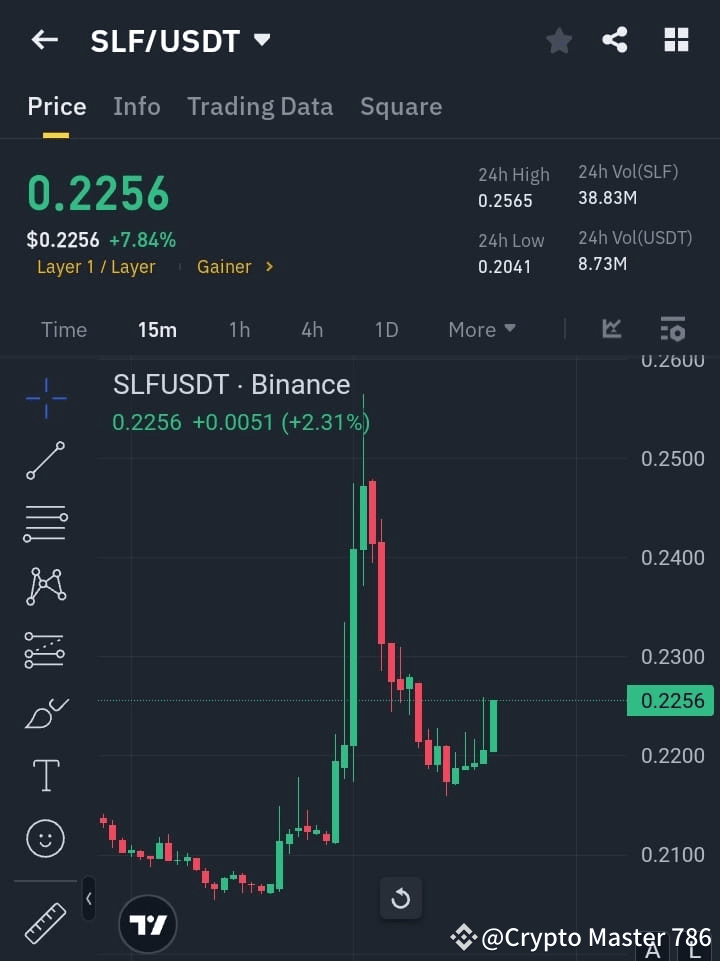Viewport: 720px width, 961px height.
Task: Click the current price tag 0.2256
Action: click(670, 701)
